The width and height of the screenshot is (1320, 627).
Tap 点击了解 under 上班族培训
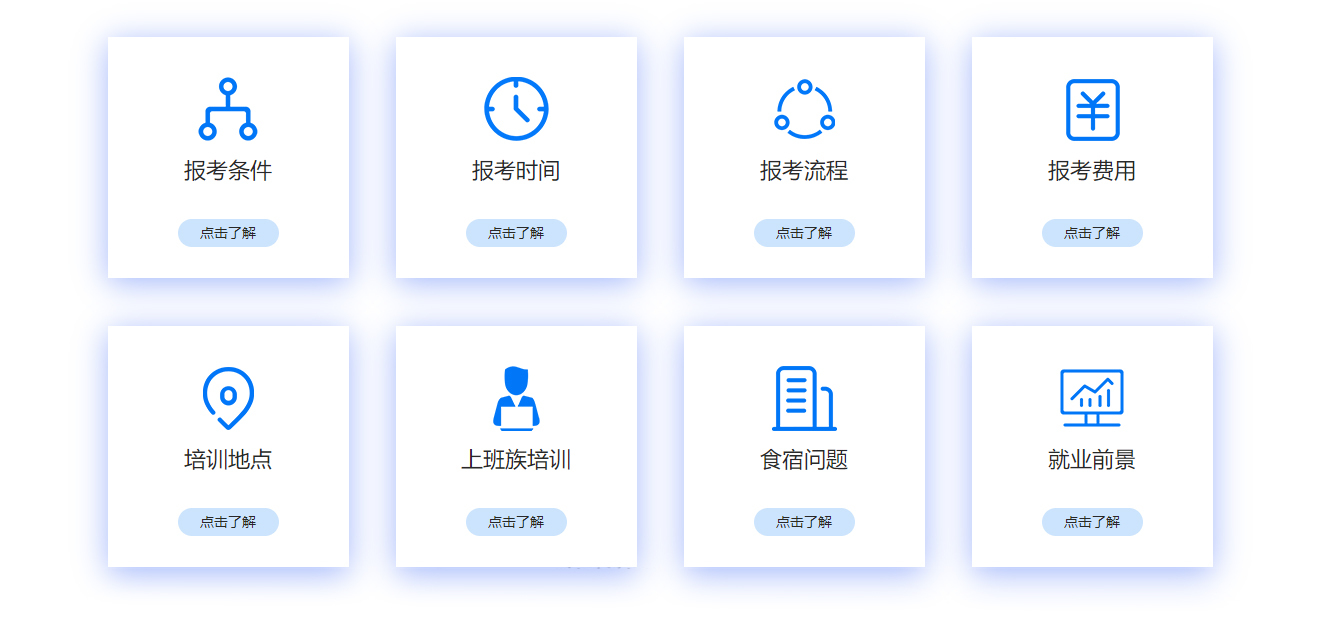coord(516,522)
